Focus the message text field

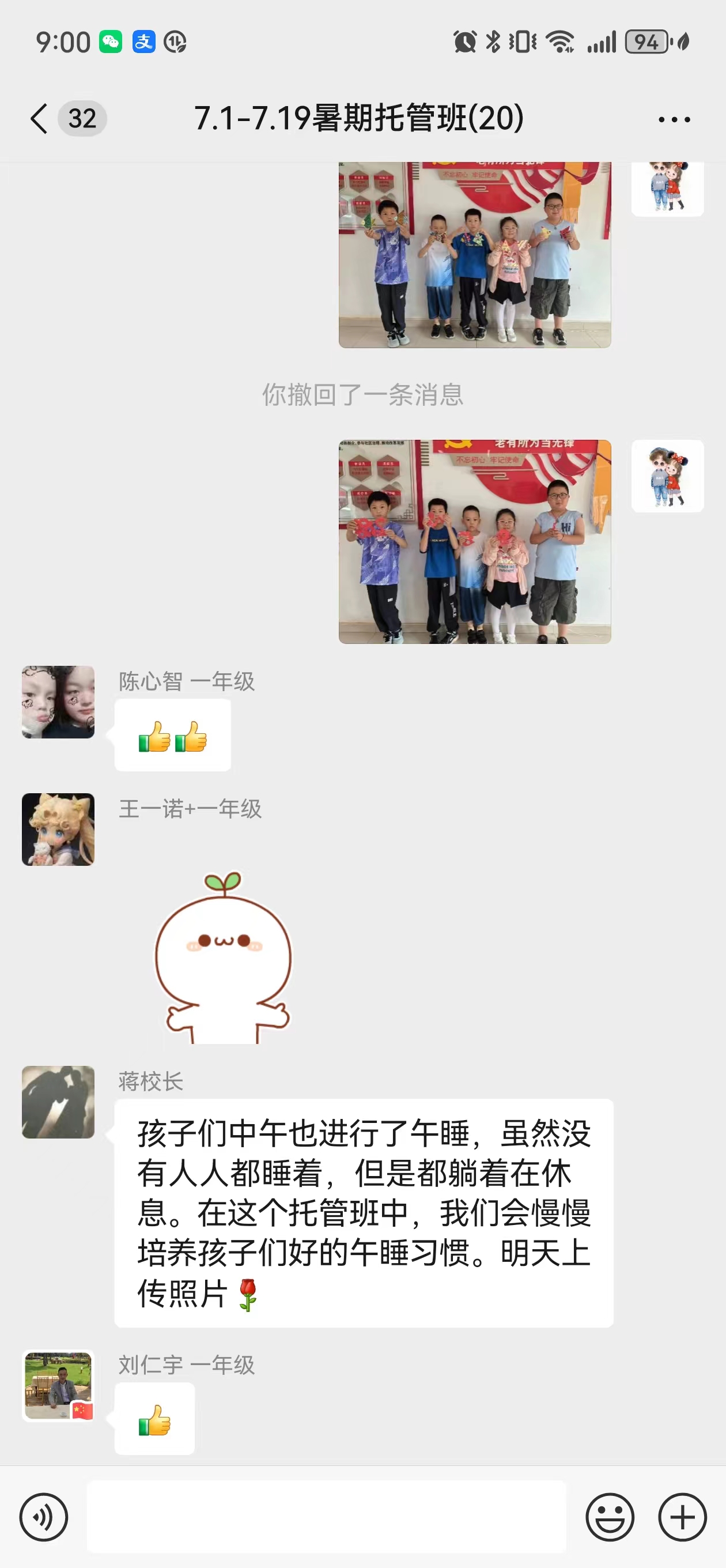pos(326,1517)
